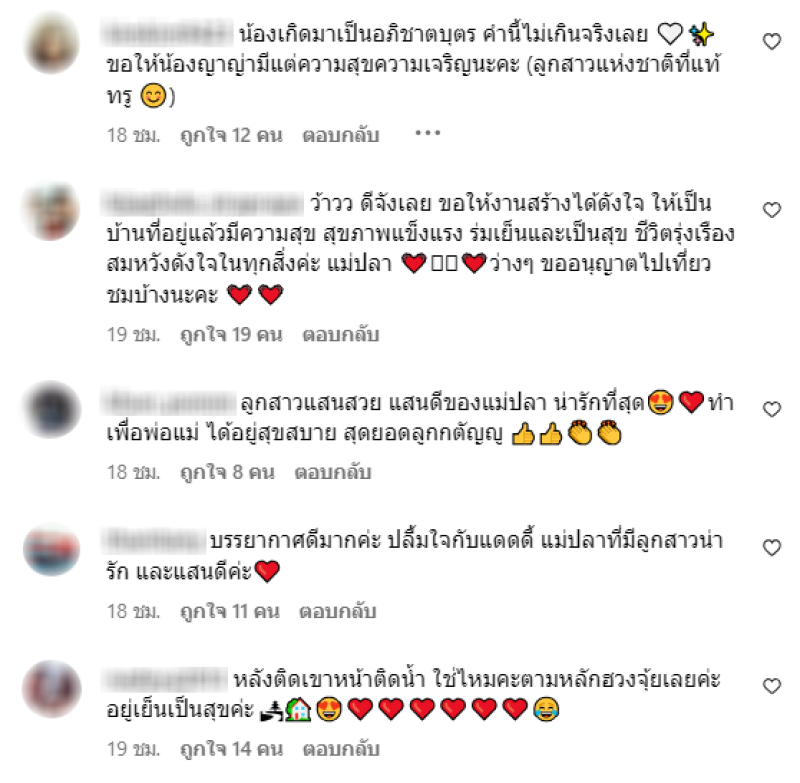The height and width of the screenshot is (783, 800).
Task: Like the comment about บรรยากาศดีมากค่ะ
Action: 771,548
